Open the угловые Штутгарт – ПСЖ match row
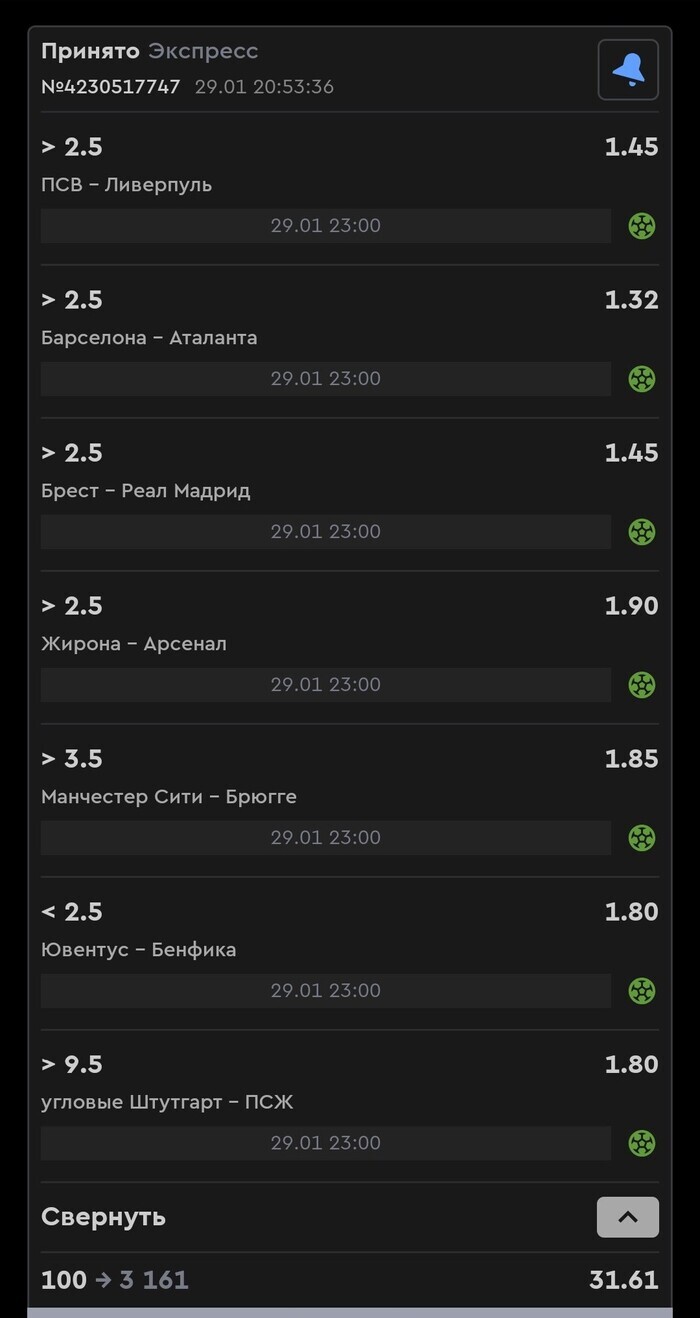This screenshot has height=1318, width=700. pos(350,1106)
